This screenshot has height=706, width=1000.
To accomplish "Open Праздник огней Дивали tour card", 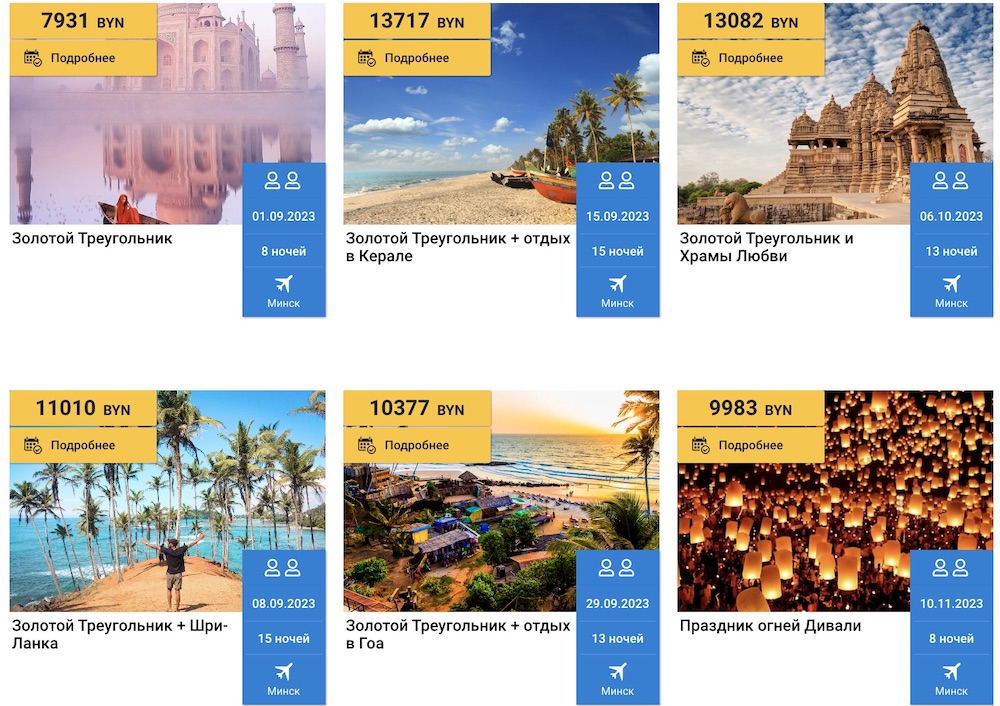I will (770, 626).
